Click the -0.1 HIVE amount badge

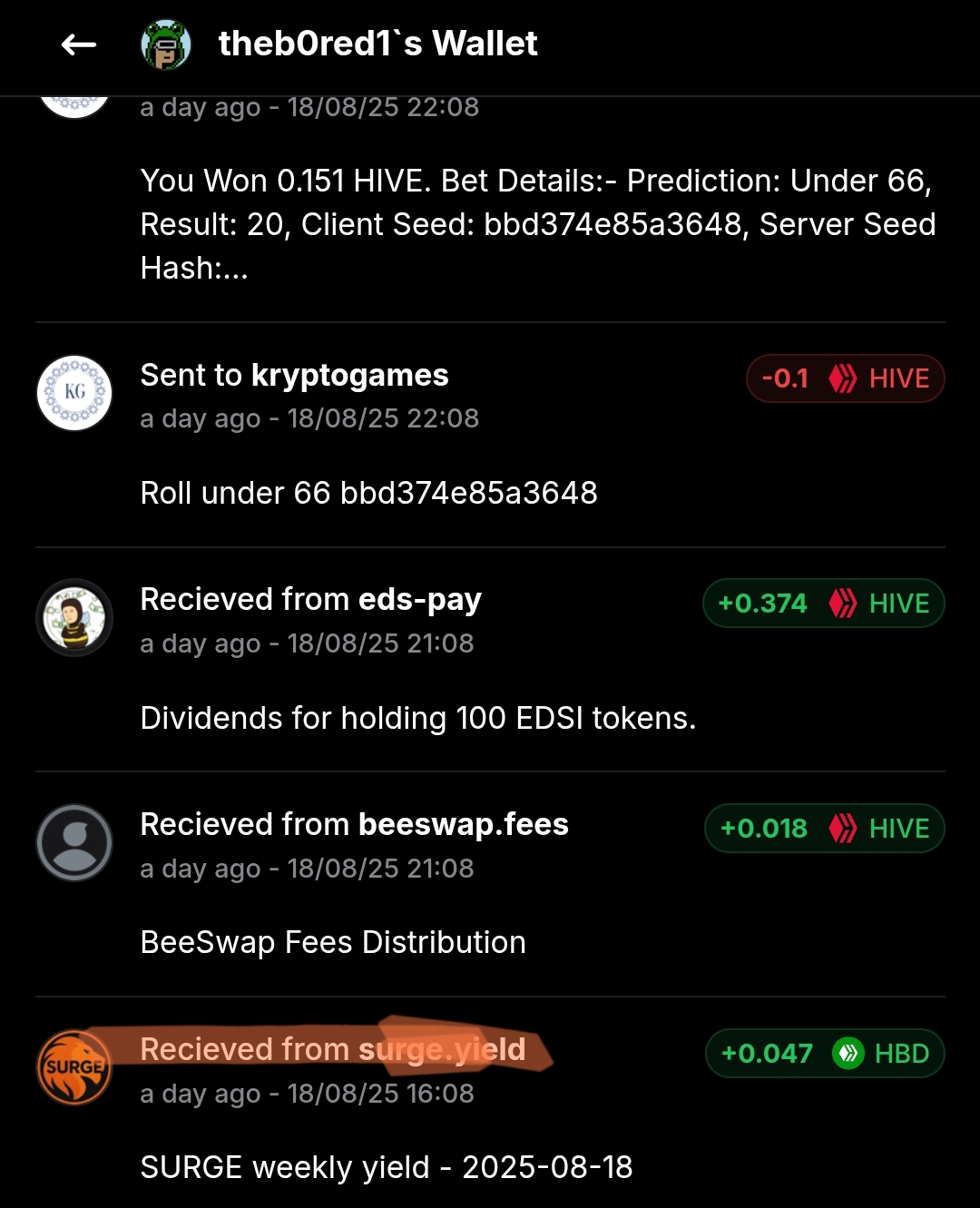(846, 378)
